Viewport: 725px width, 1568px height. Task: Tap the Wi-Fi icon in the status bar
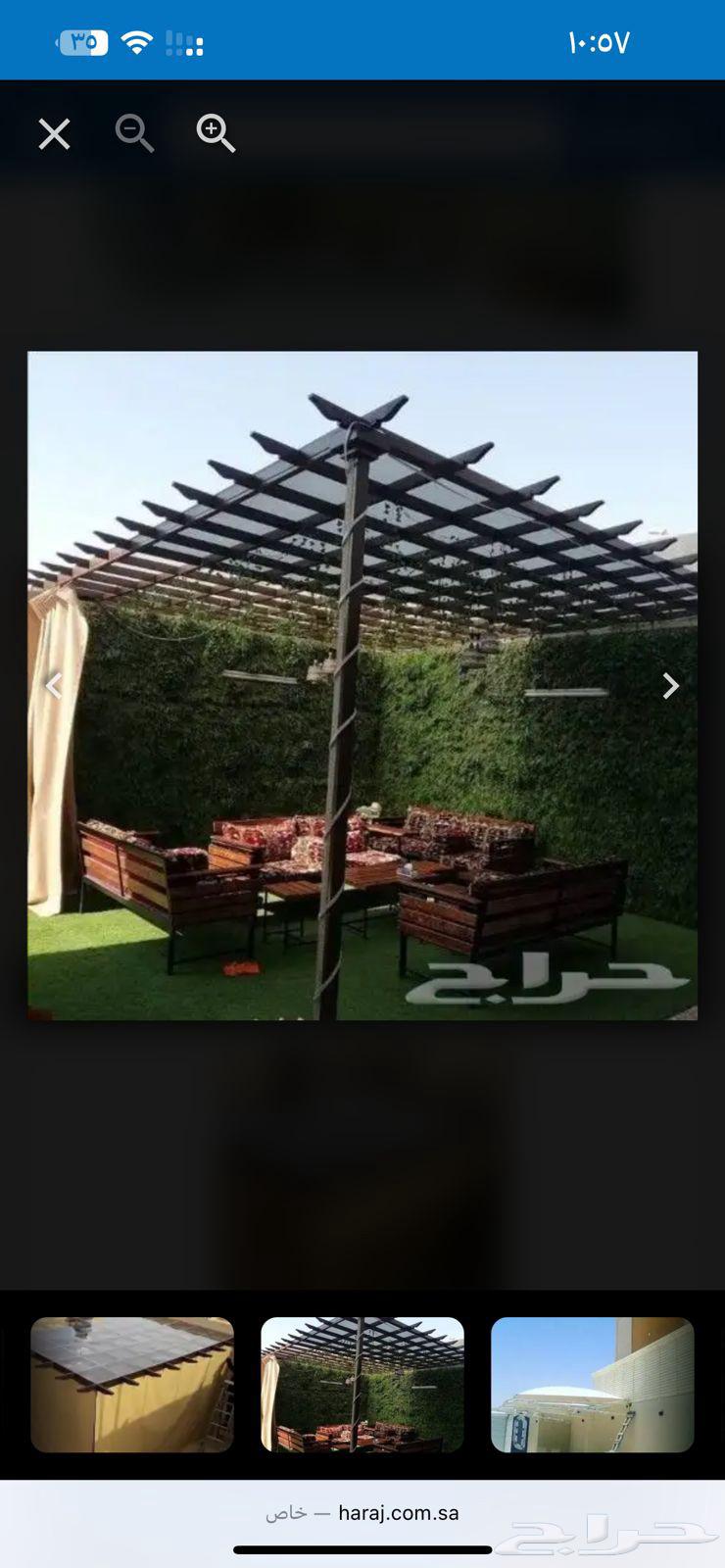pyautogui.click(x=137, y=41)
